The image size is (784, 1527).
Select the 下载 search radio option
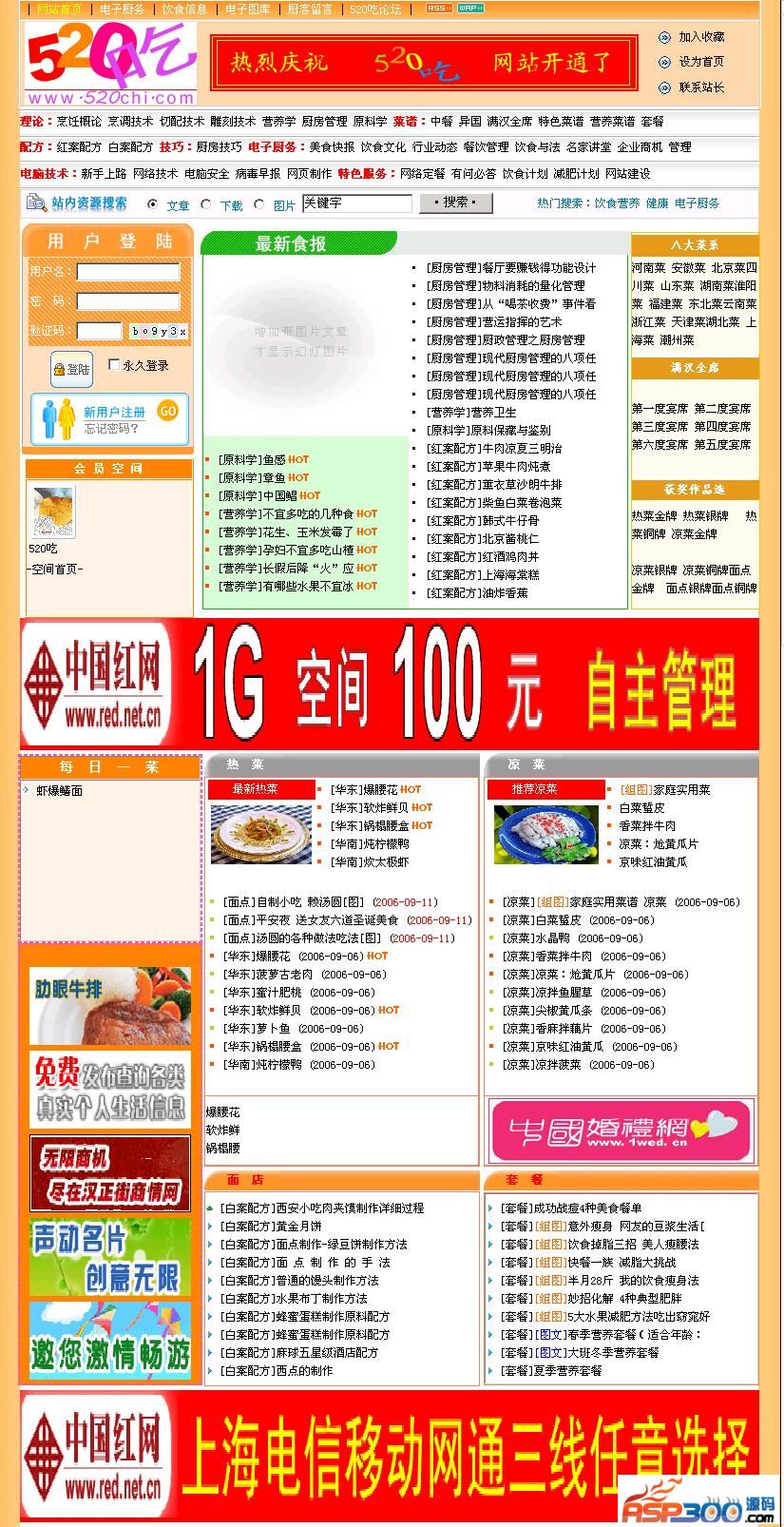click(x=206, y=204)
